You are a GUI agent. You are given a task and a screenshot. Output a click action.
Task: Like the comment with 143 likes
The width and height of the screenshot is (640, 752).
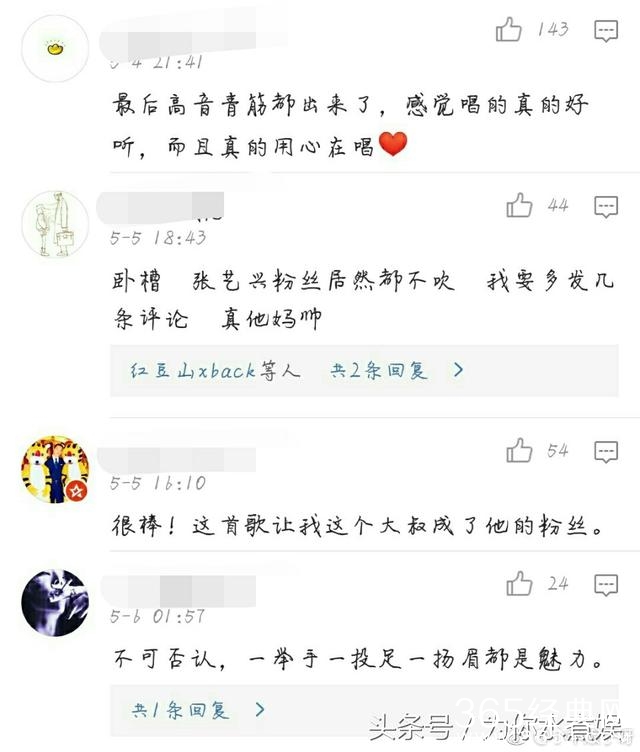click(509, 30)
